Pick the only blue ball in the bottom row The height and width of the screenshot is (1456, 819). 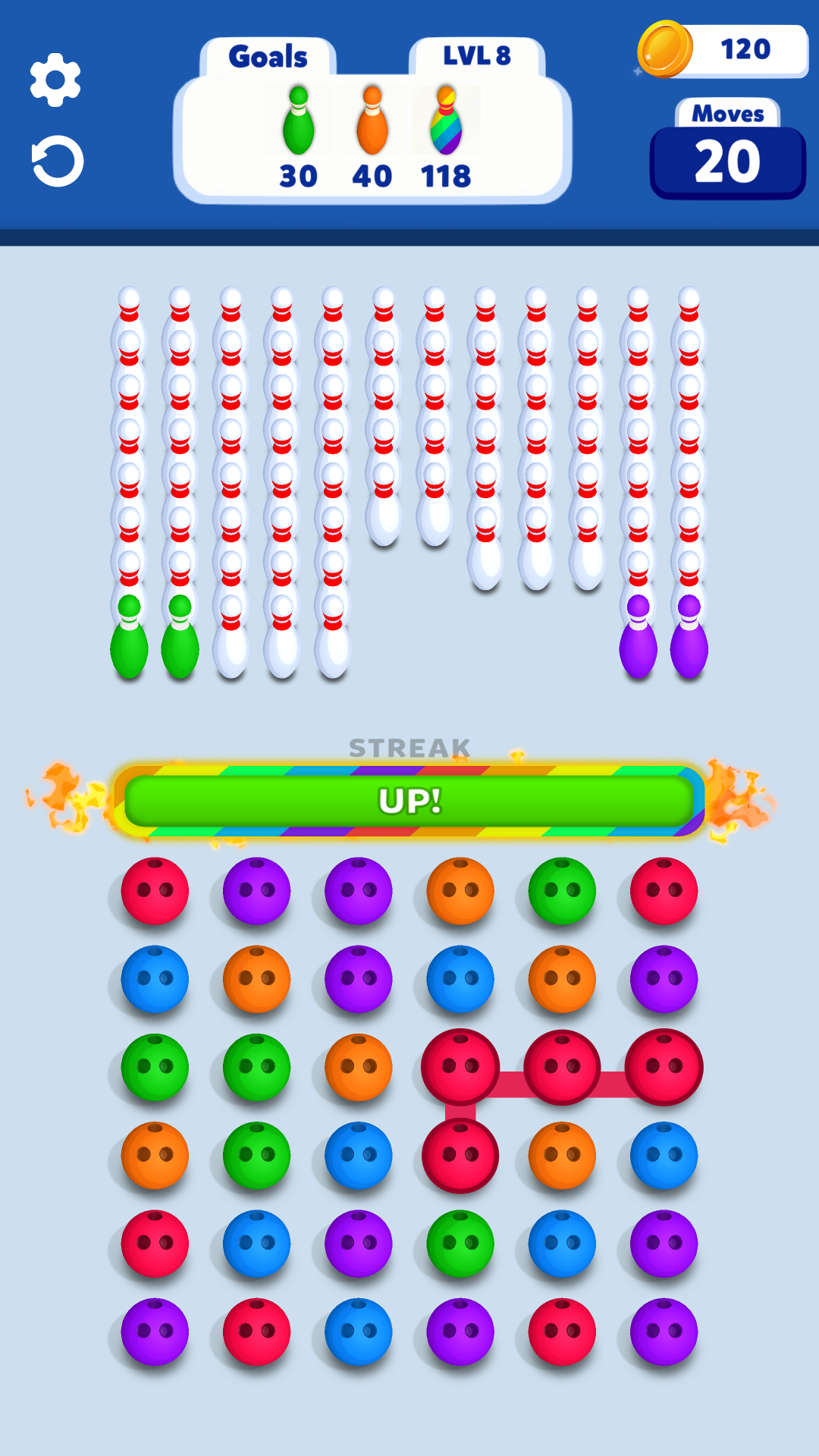(359, 1332)
